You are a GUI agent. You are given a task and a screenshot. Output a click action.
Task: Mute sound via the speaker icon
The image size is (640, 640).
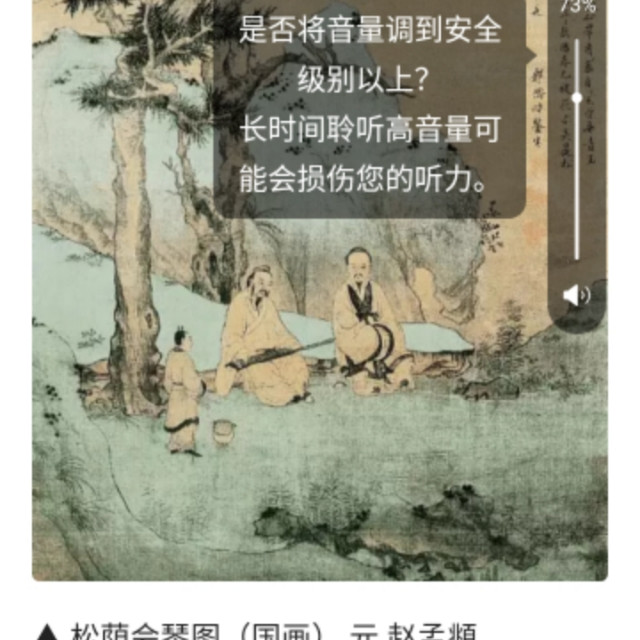[576, 295]
